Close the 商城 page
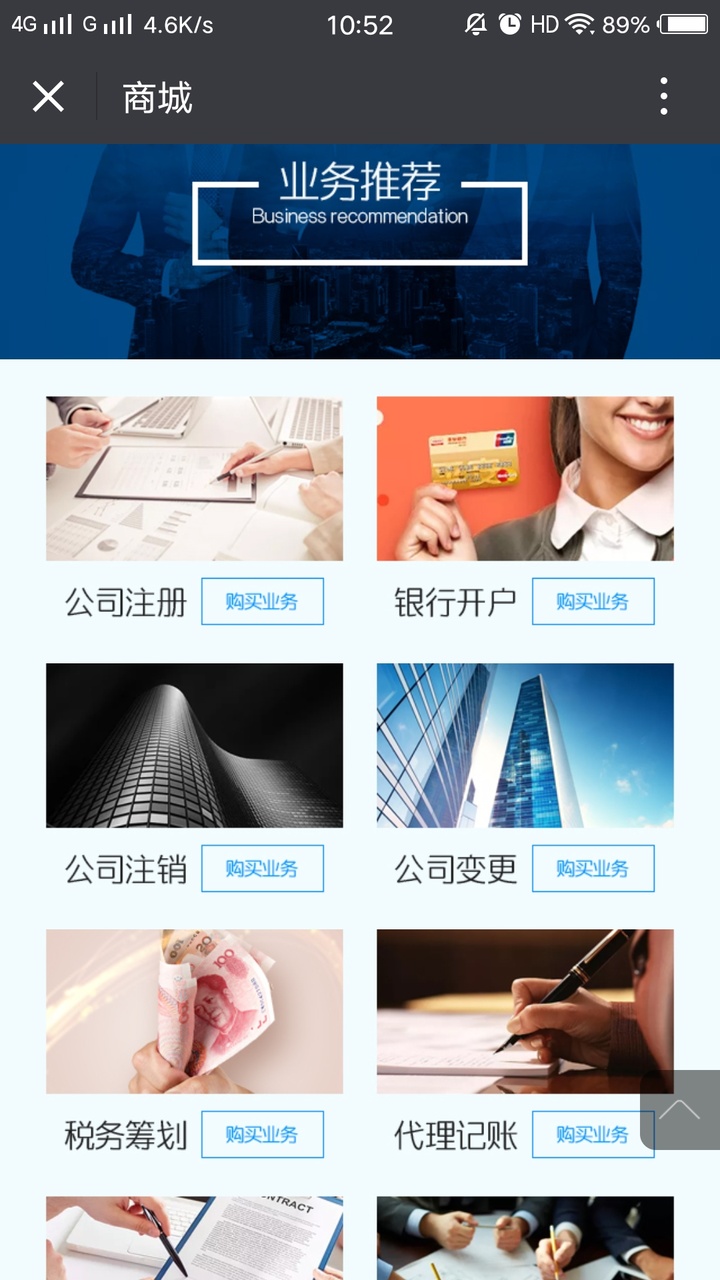The width and height of the screenshot is (720, 1280). (x=48, y=97)
